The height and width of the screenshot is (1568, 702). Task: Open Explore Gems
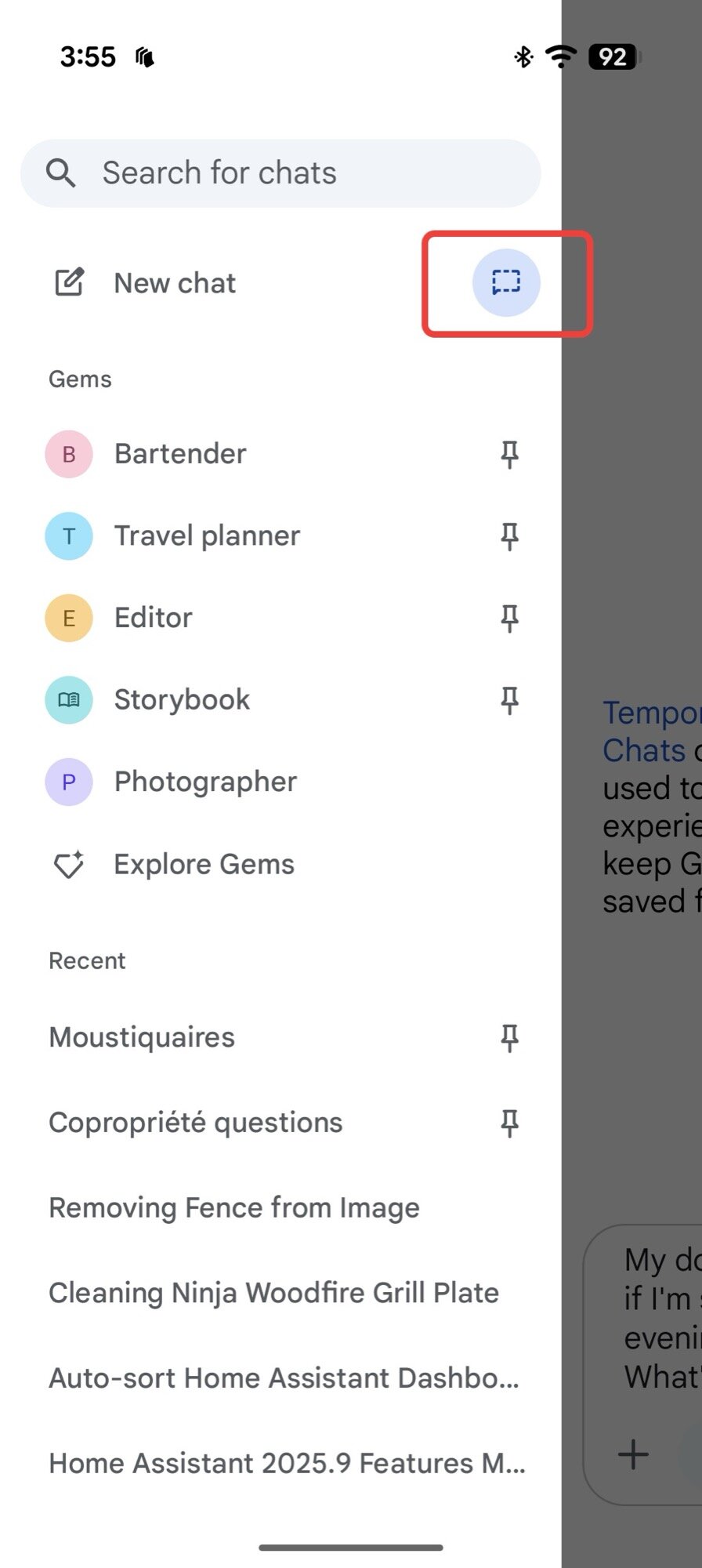click(203, 864)
